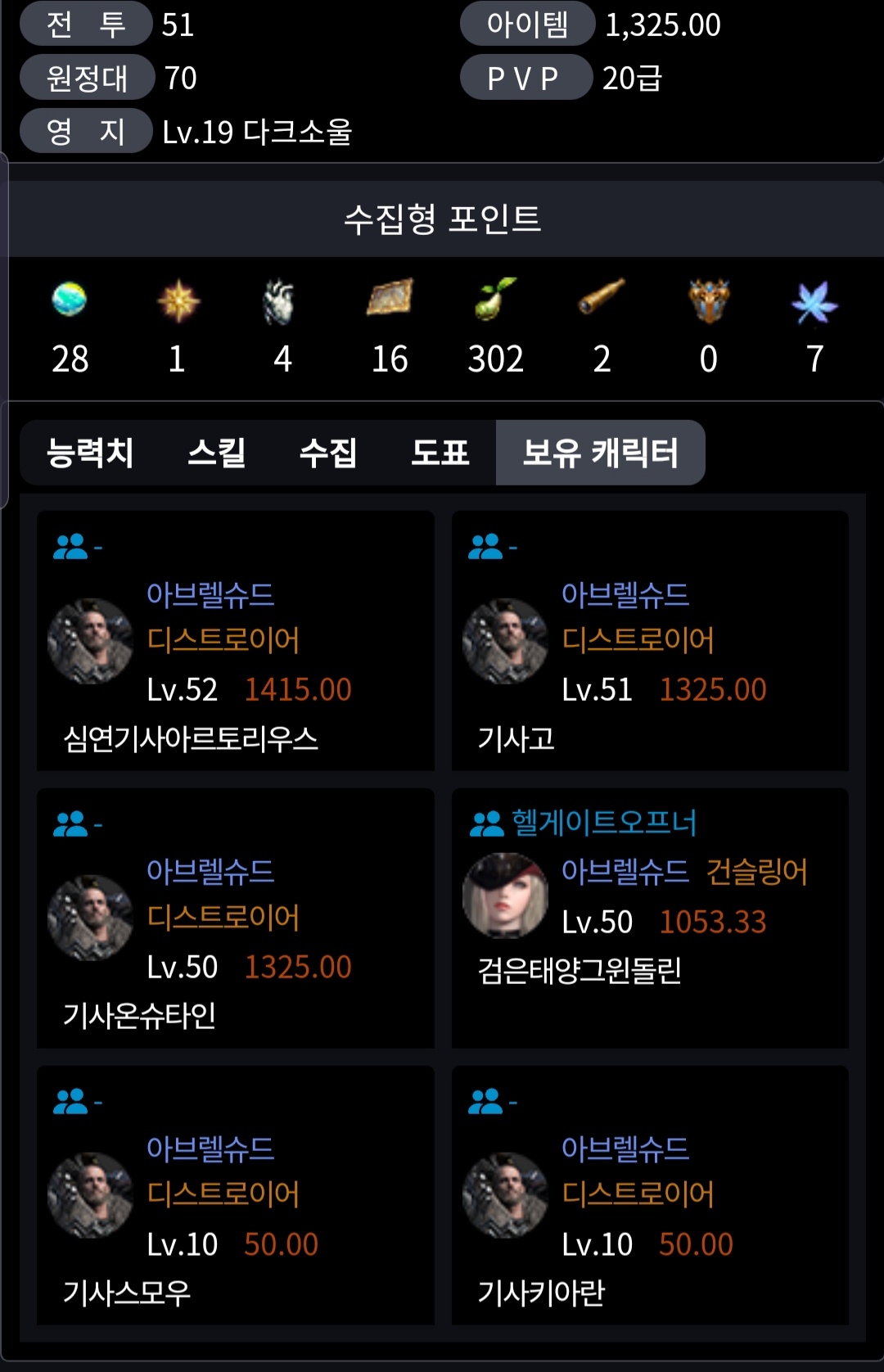Open character card 기사키아란
The height and width of the screenshot is (1372, 884).
(x=650, y=1195)
